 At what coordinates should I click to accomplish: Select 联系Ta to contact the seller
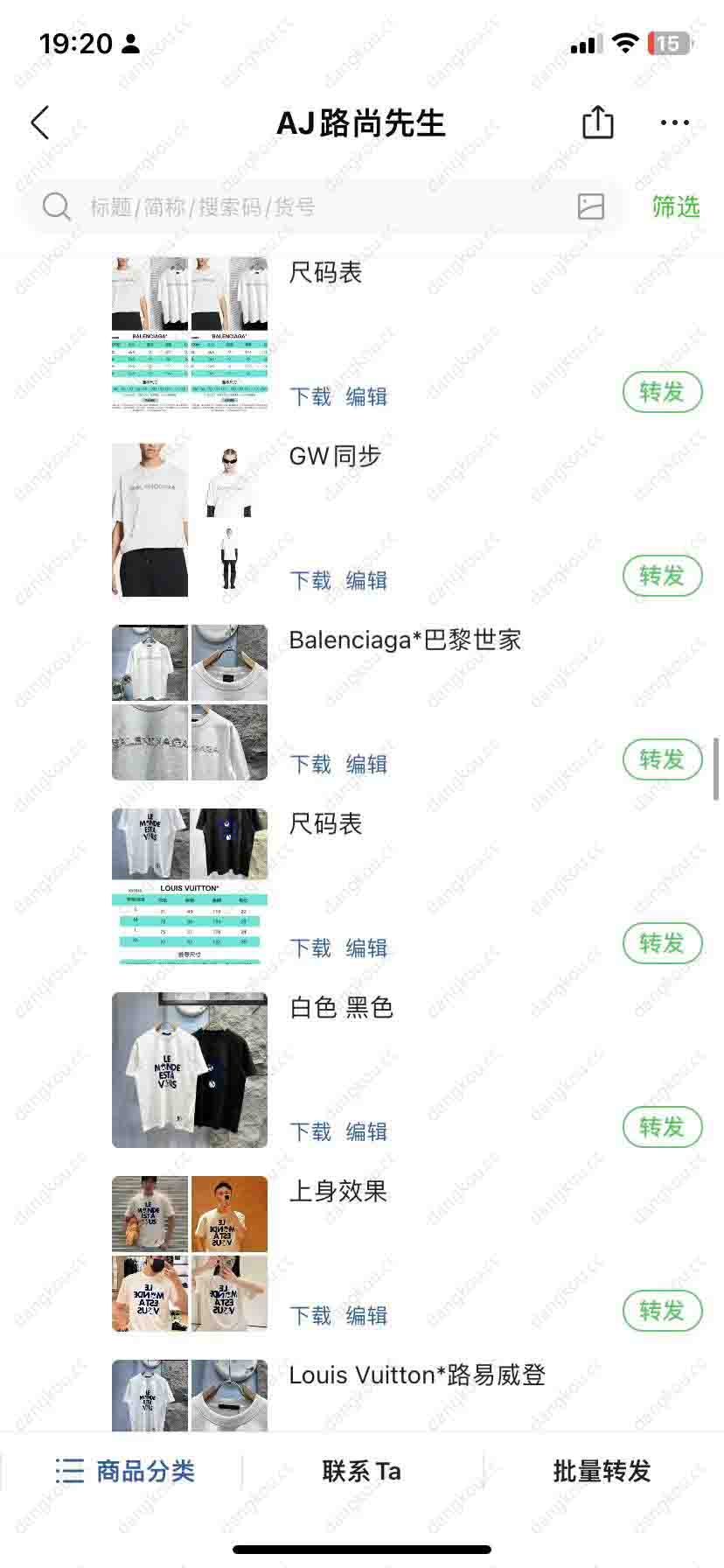[362, 1471]
